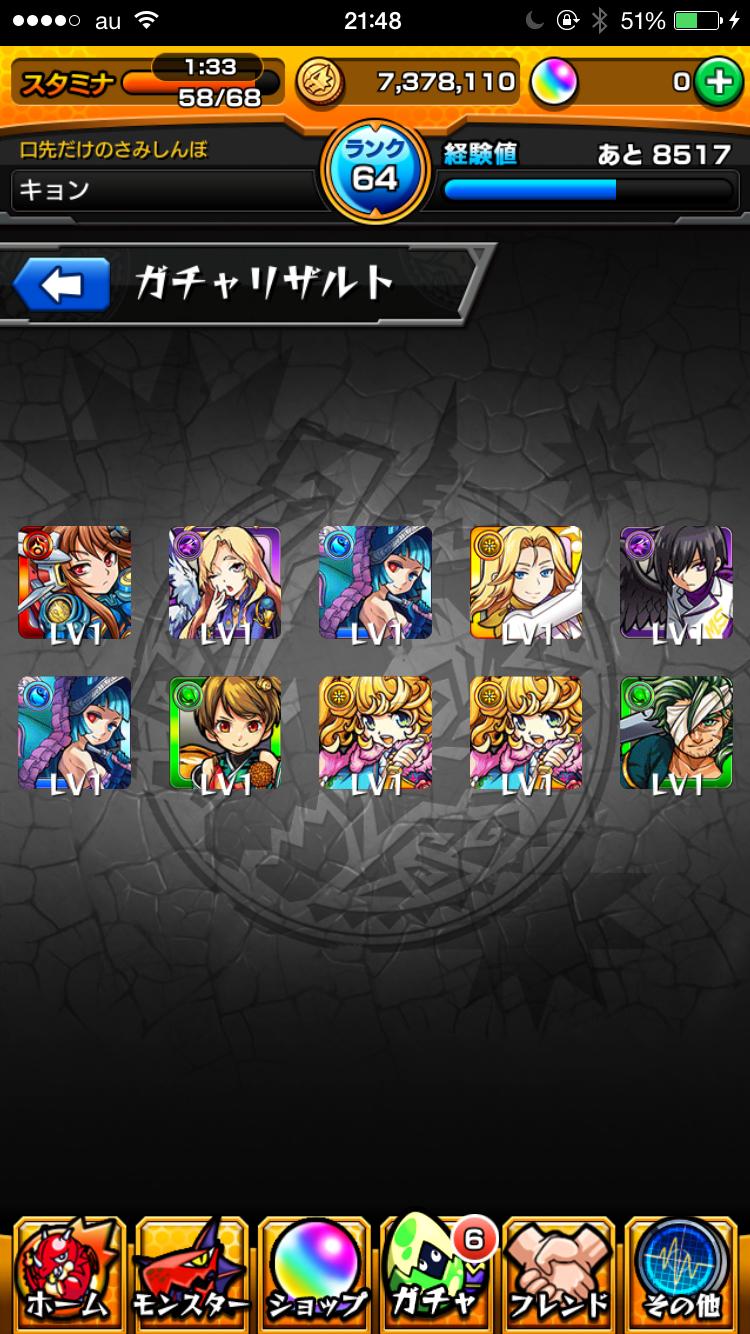Open the その他 tab

tap(684, 1272)
